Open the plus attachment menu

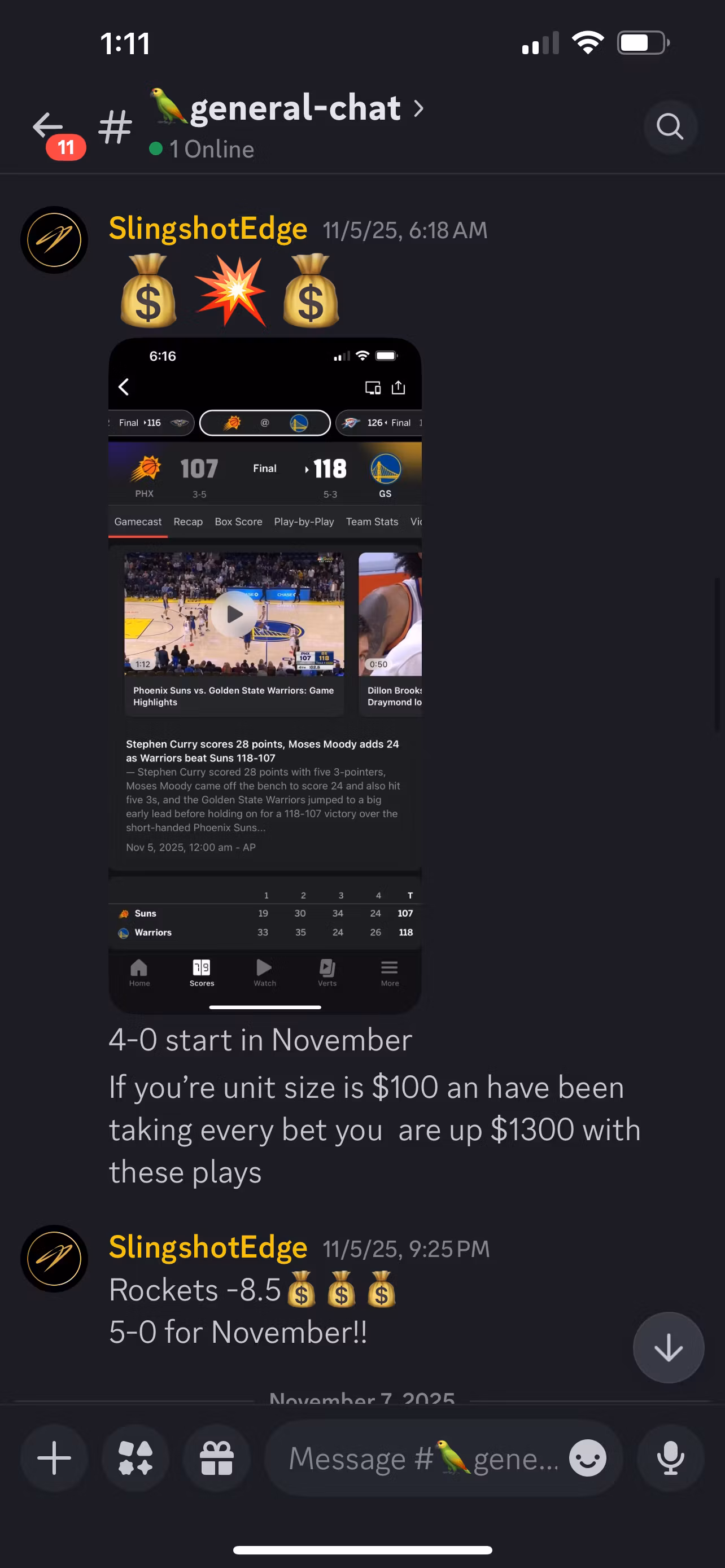pos(54,1457)
